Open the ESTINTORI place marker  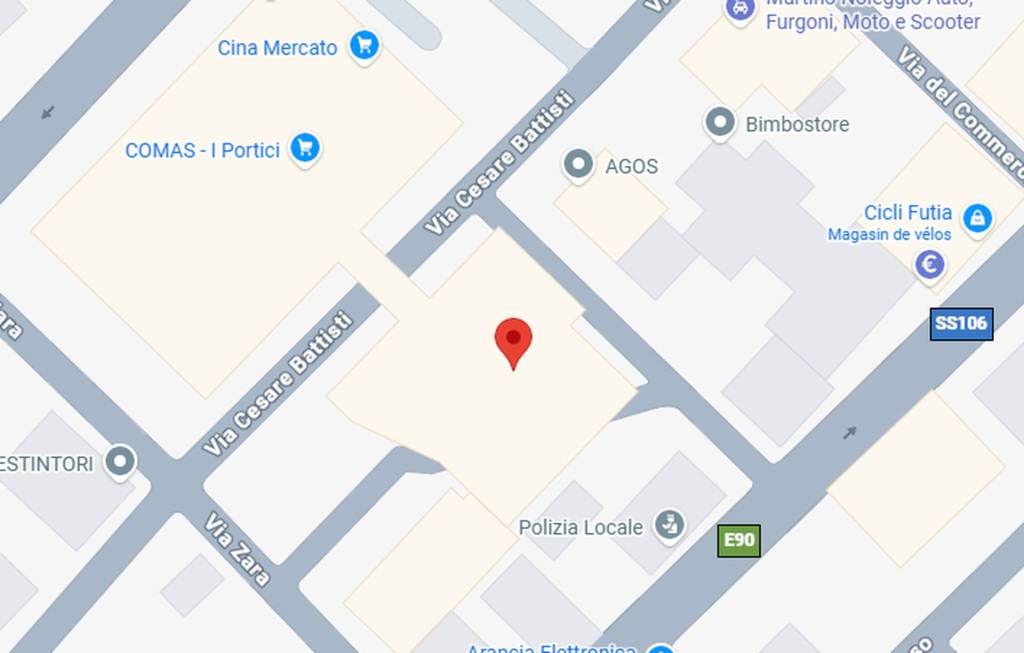121,462
